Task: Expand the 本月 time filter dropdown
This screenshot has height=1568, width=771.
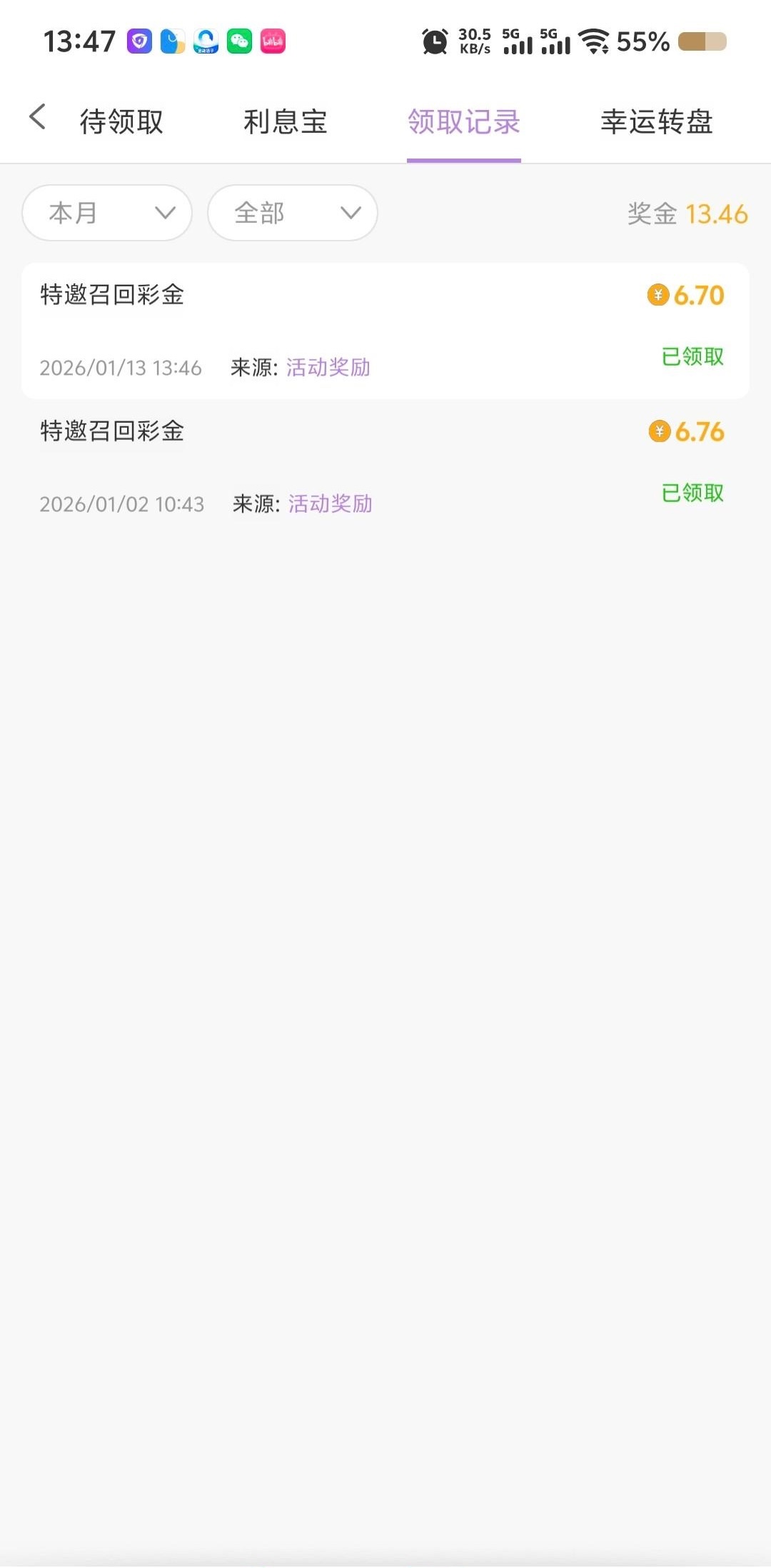Action: tap(107, 213)
